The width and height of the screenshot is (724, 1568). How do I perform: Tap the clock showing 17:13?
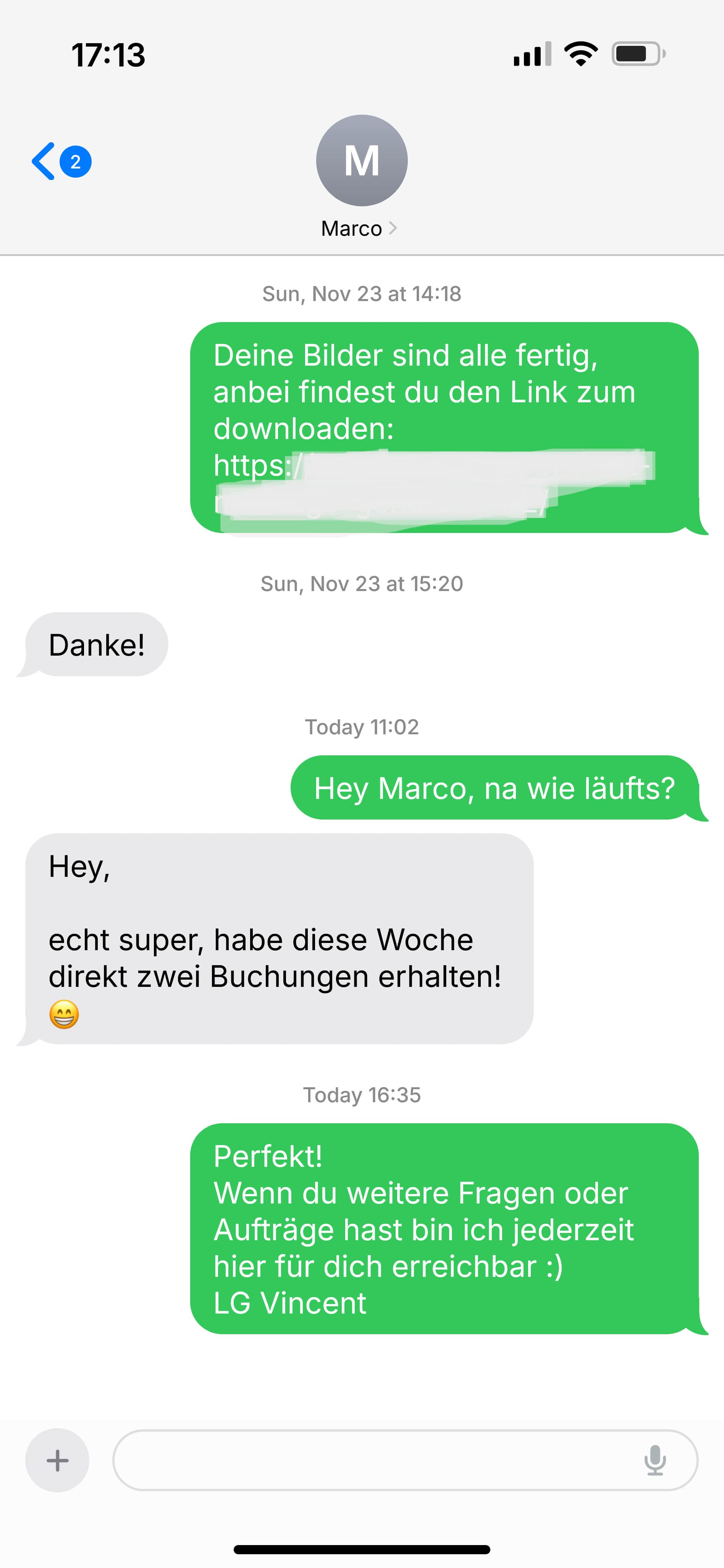[x=108, y=55]
